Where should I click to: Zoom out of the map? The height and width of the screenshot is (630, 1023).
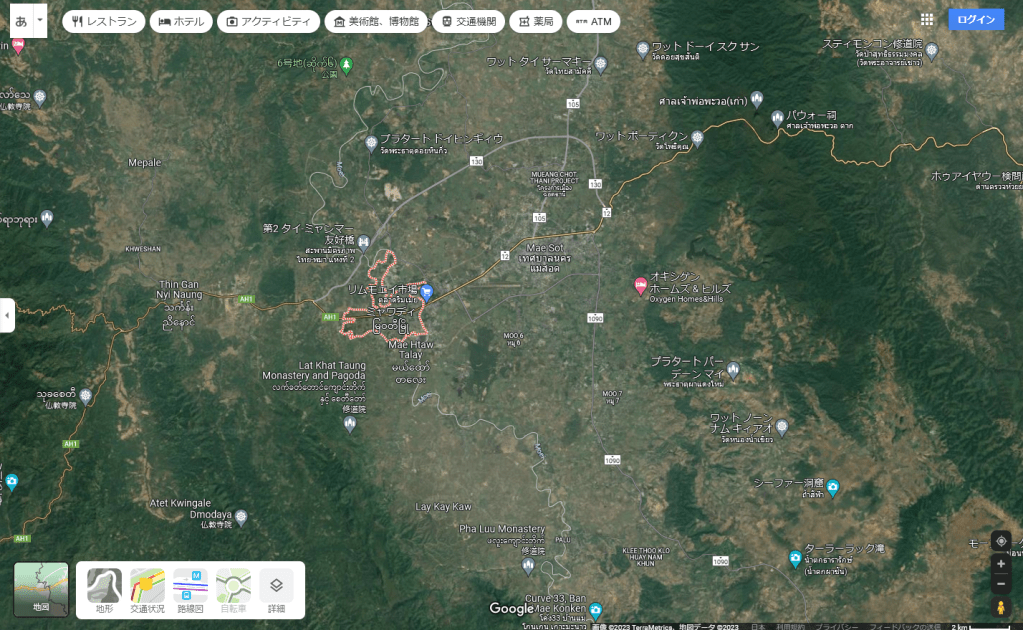[1000, 583]
